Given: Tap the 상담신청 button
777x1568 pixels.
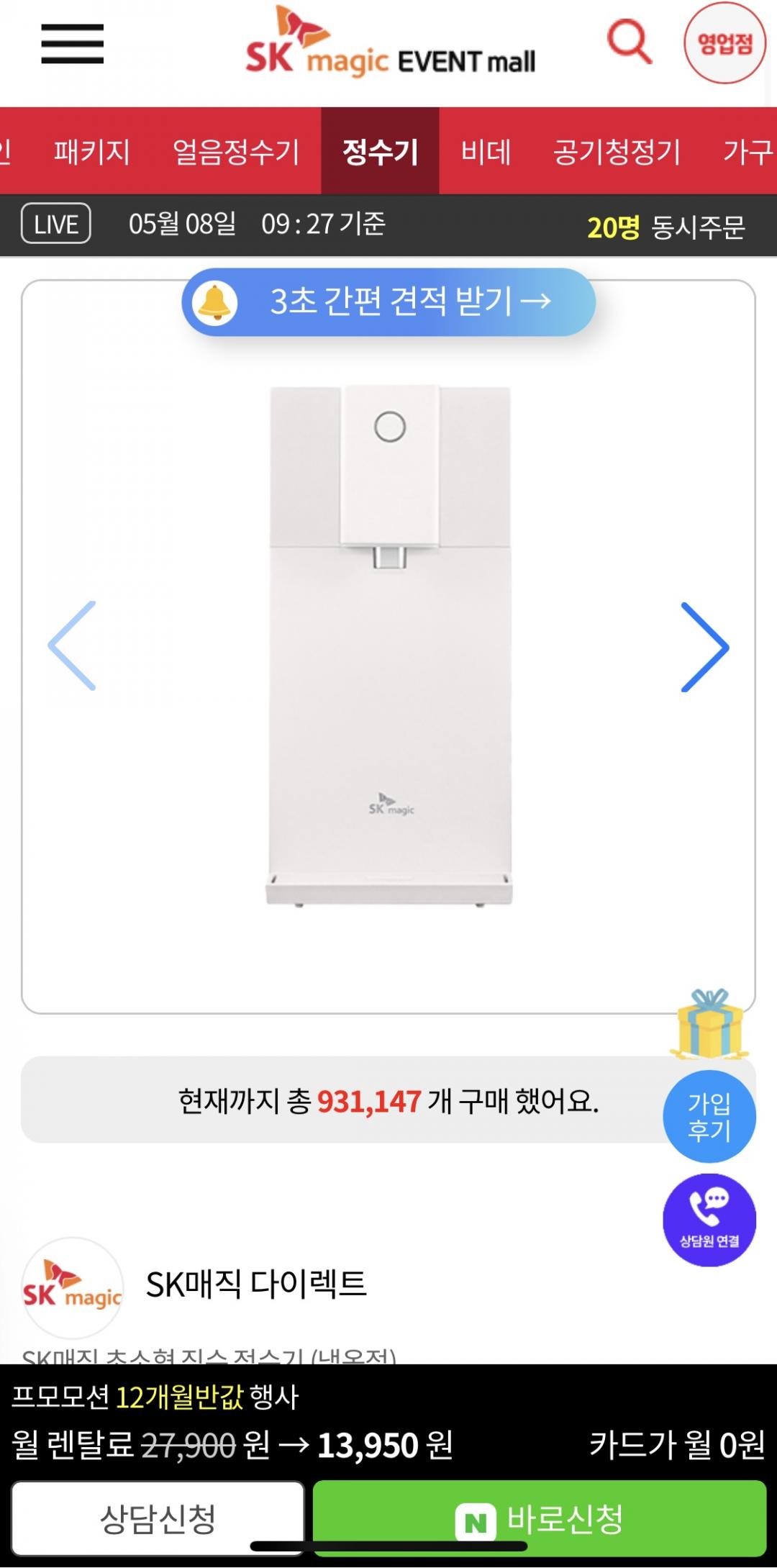Looking at the screenshot, I should [158, 1518].
